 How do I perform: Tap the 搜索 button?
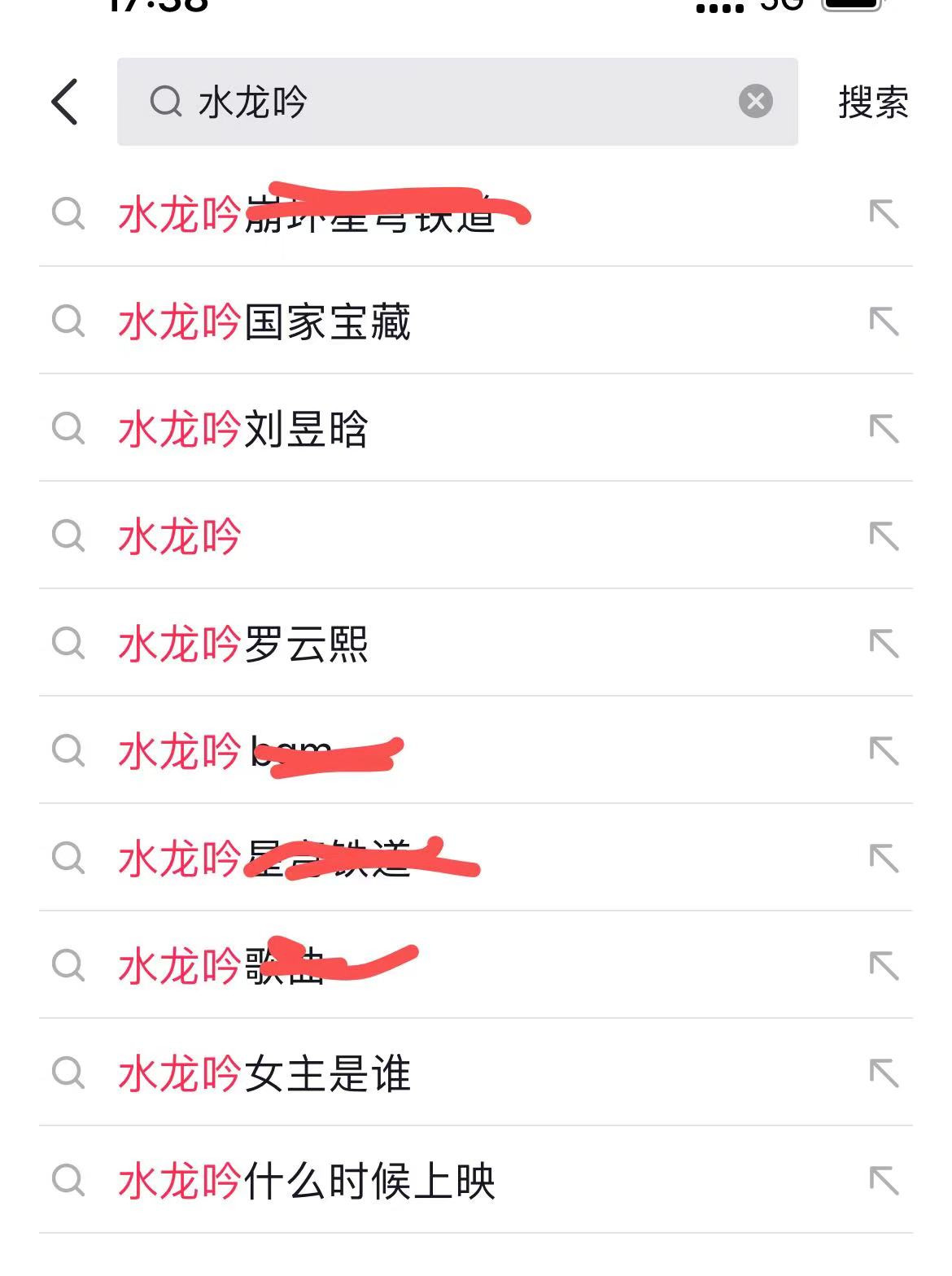click(x=873, y=103)
